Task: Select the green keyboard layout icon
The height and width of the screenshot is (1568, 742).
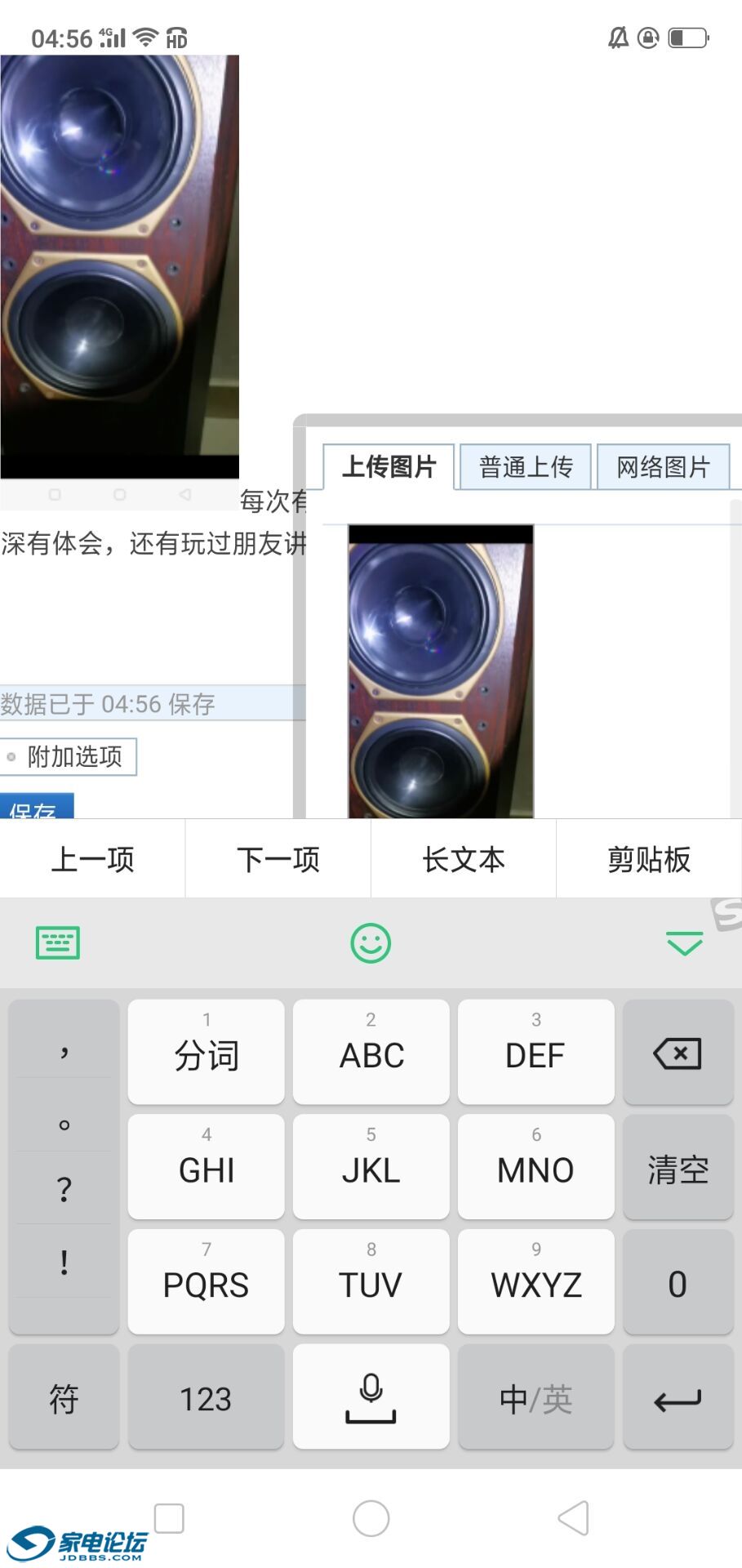Action: tap(57, 943)
